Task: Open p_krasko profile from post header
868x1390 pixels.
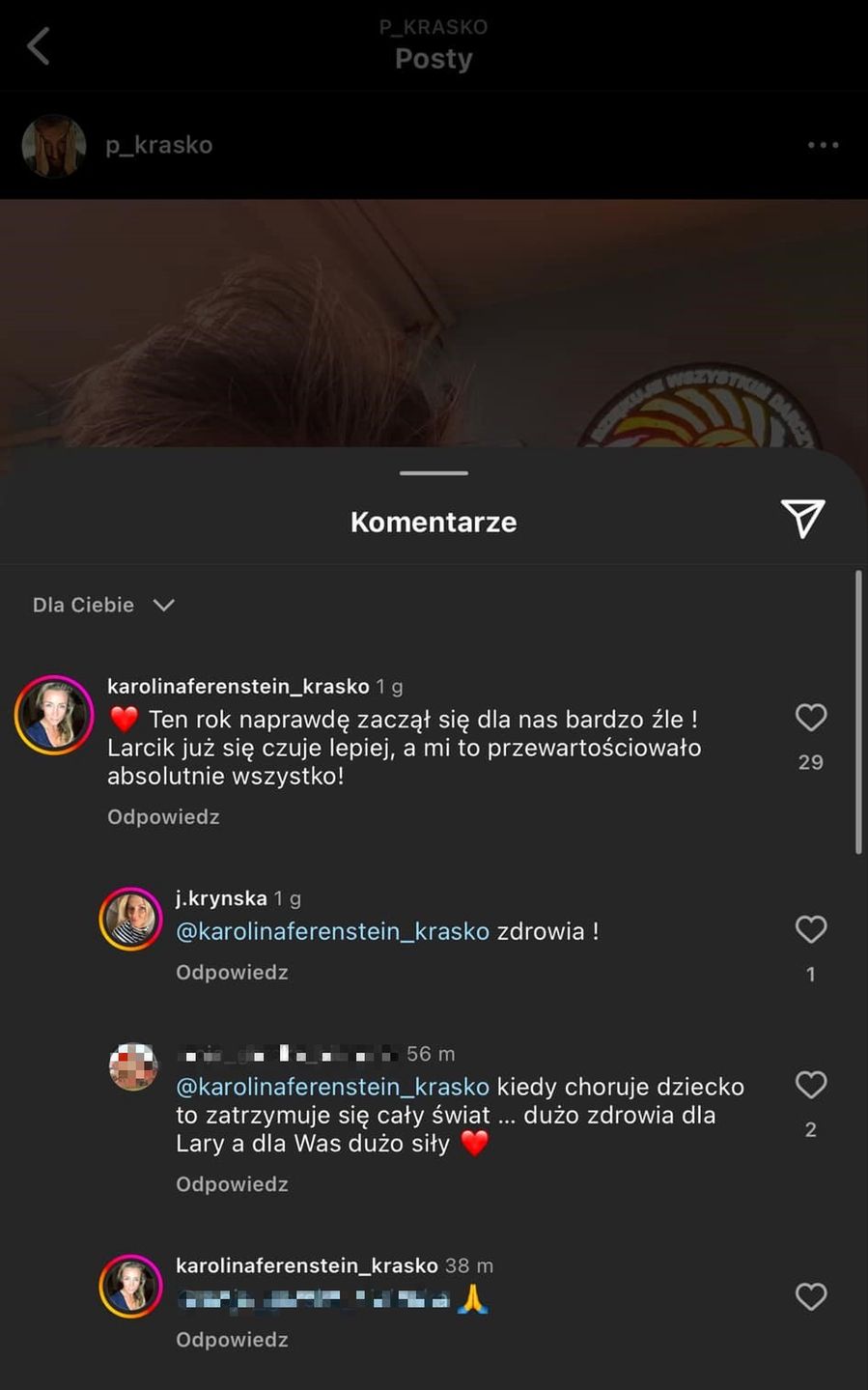Action: pos(158,145)
